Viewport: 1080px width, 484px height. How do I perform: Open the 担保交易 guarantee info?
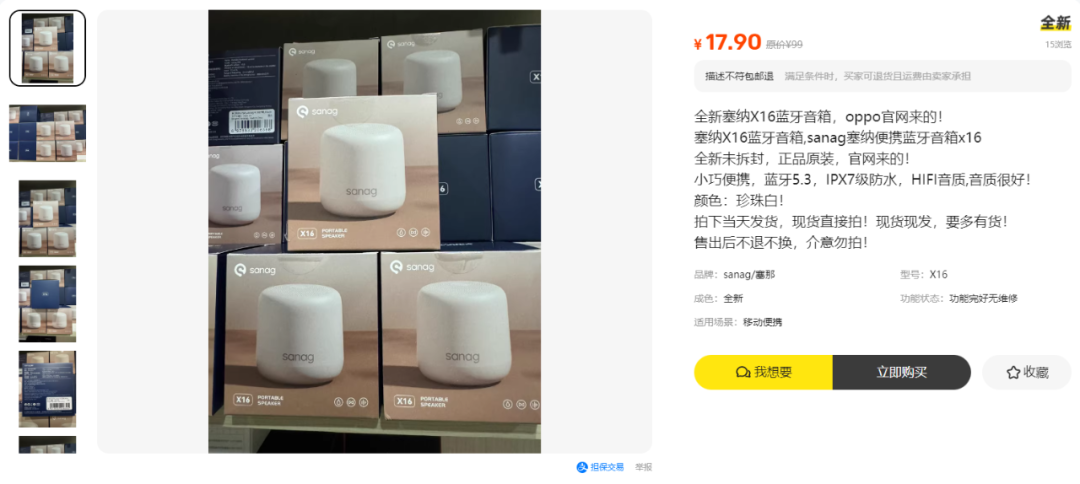tap(601, 467)
